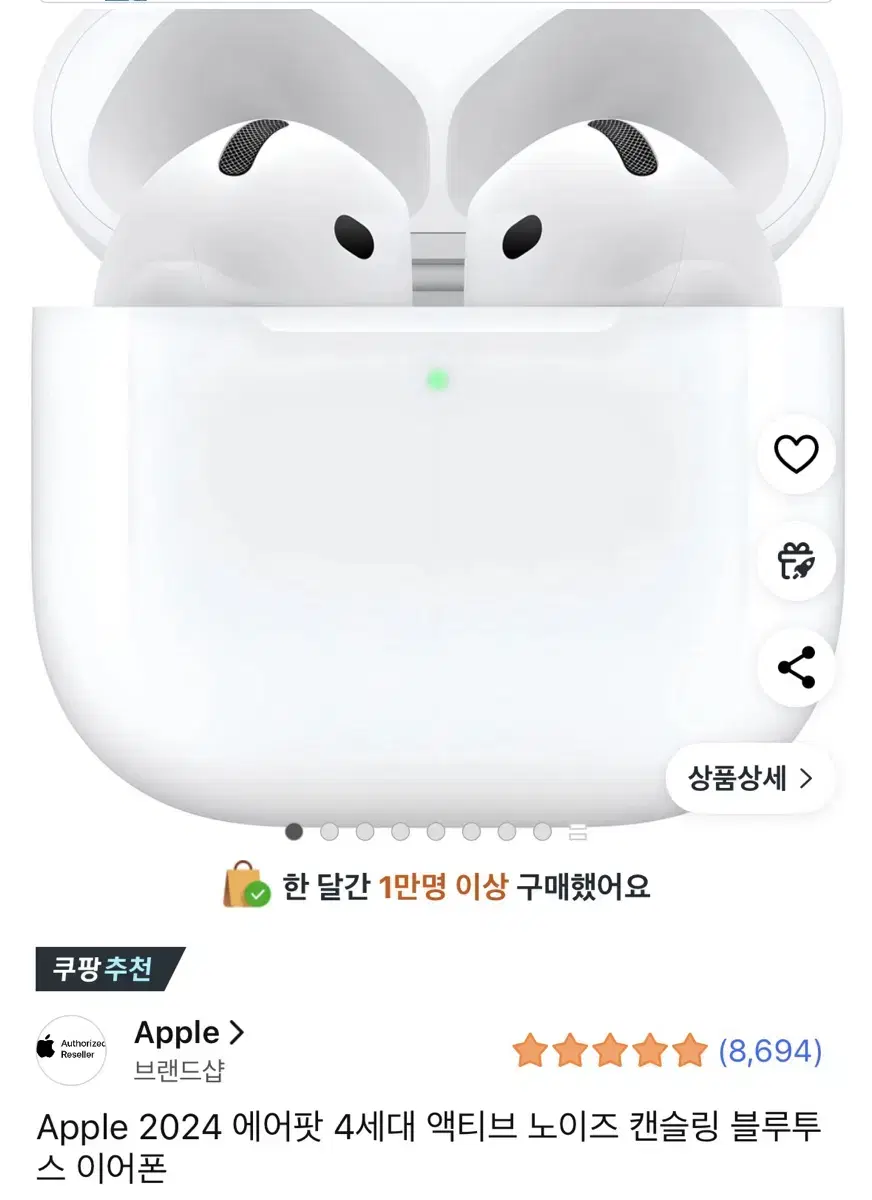Viewport: 872px width, 1200px height.
Task: Click the first star in the rating
Action: pos(529,1049)
